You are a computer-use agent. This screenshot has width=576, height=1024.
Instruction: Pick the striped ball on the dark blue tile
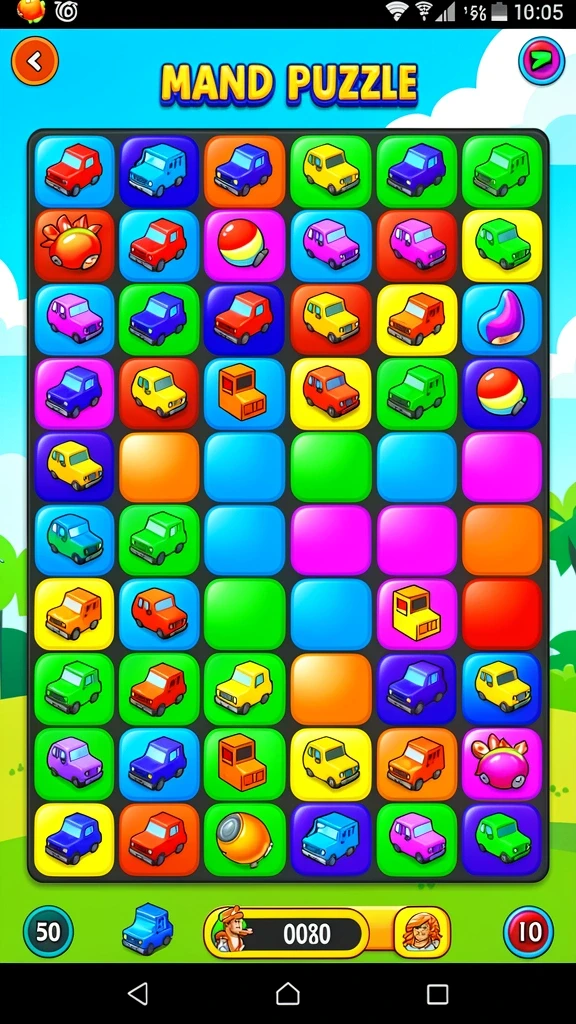pyautogui.click(x=502, y=394)
